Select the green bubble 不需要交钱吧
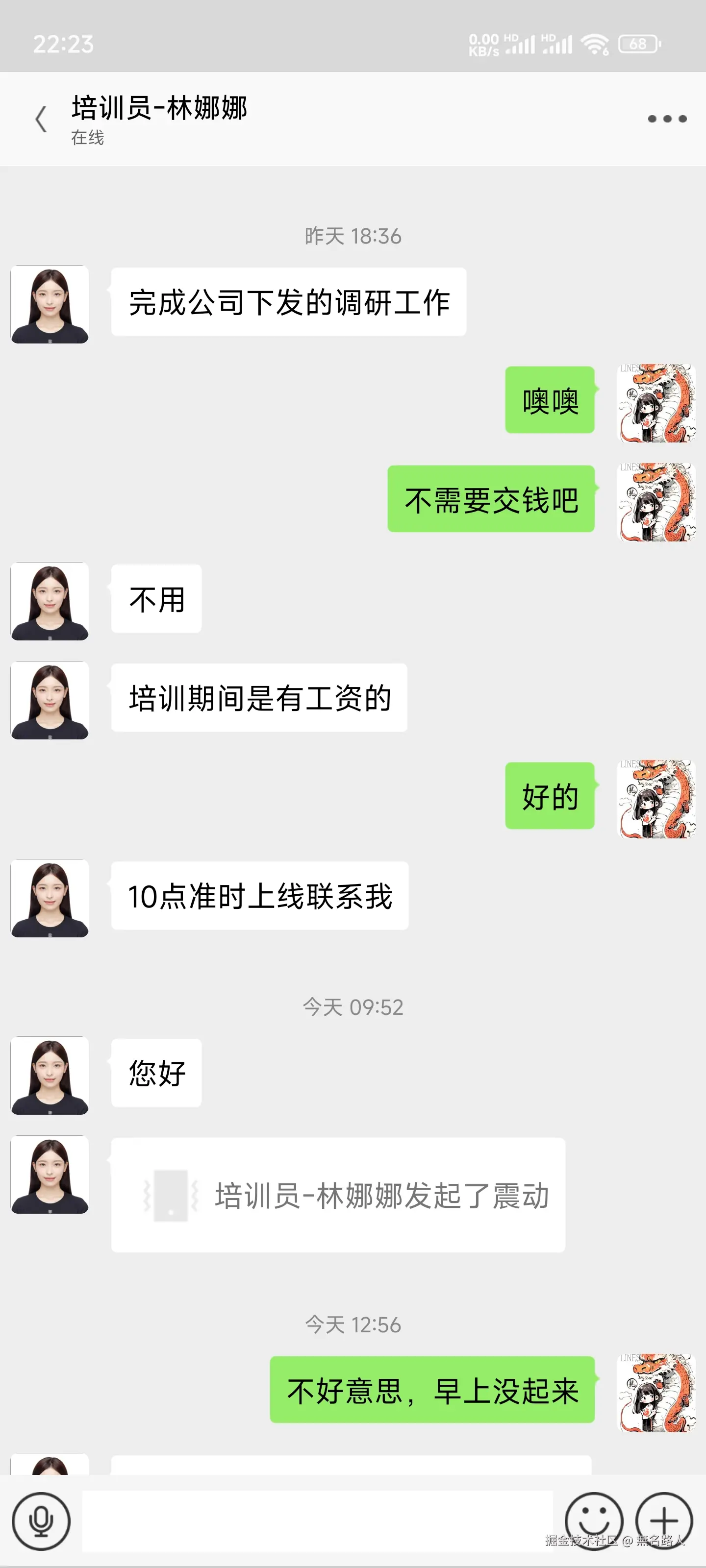The image size is (706, 1568). 491,500
